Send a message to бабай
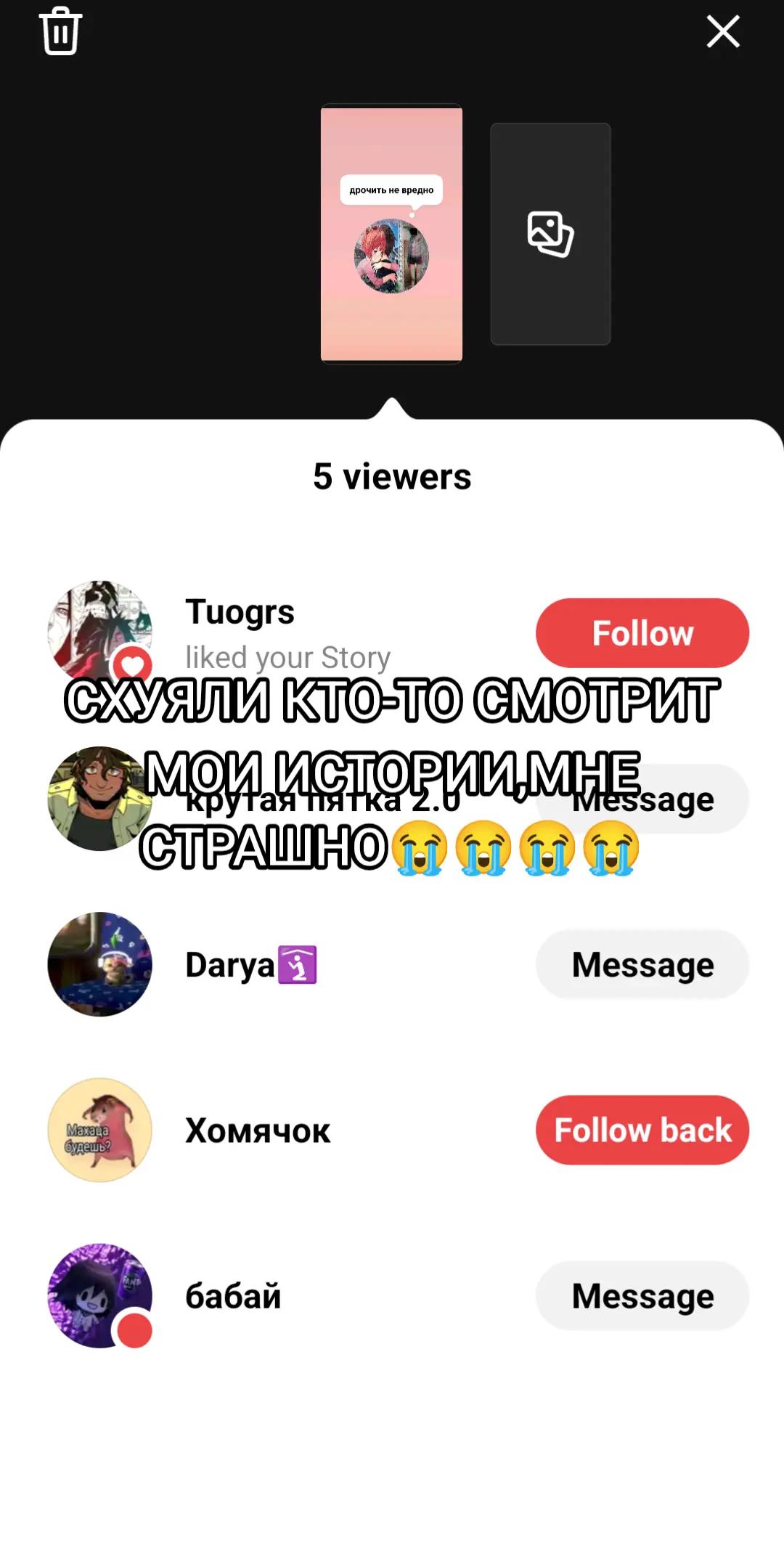The image size is (784, 1548). click(642, 1295)
